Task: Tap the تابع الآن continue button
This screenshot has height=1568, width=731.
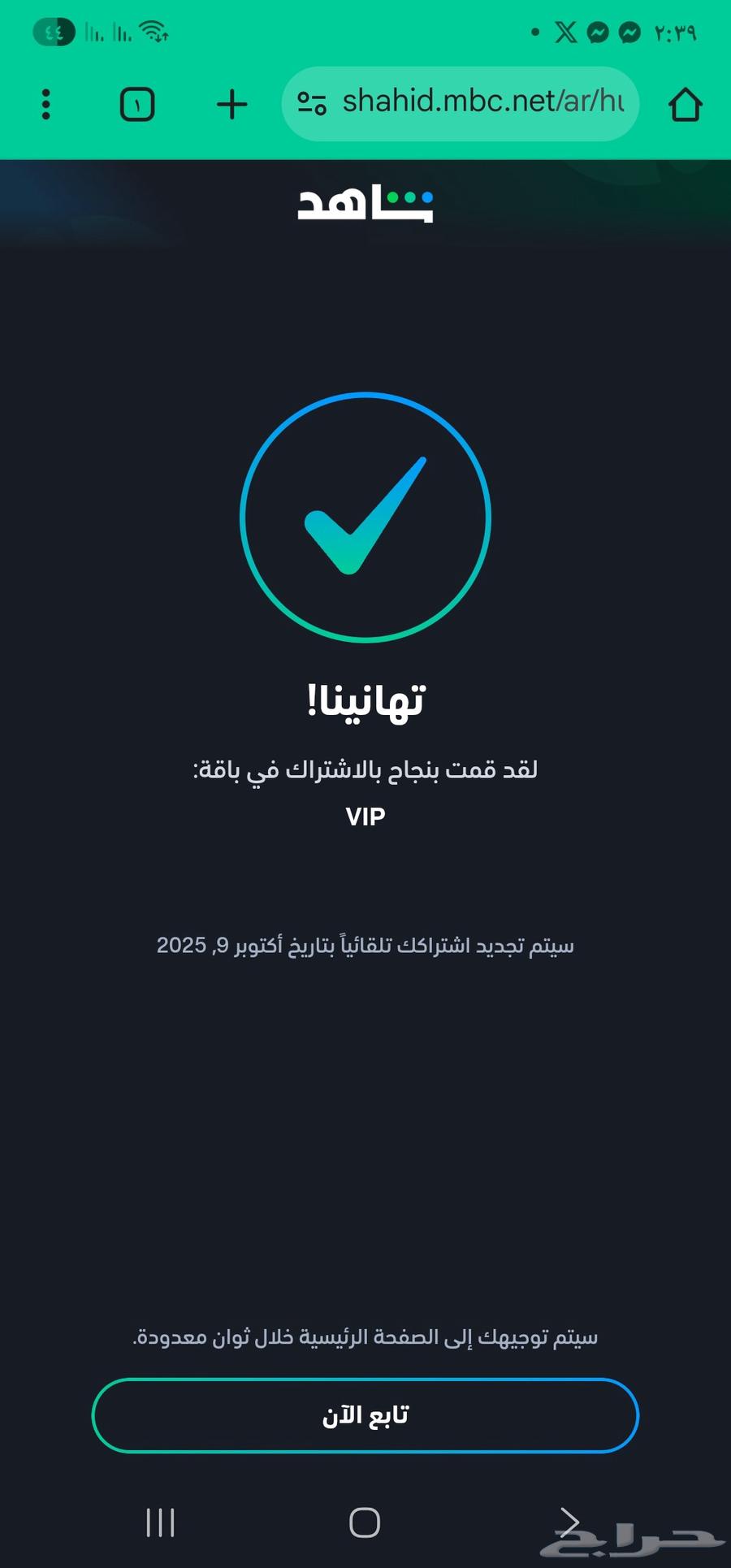Action: (x=365, y=1415)
